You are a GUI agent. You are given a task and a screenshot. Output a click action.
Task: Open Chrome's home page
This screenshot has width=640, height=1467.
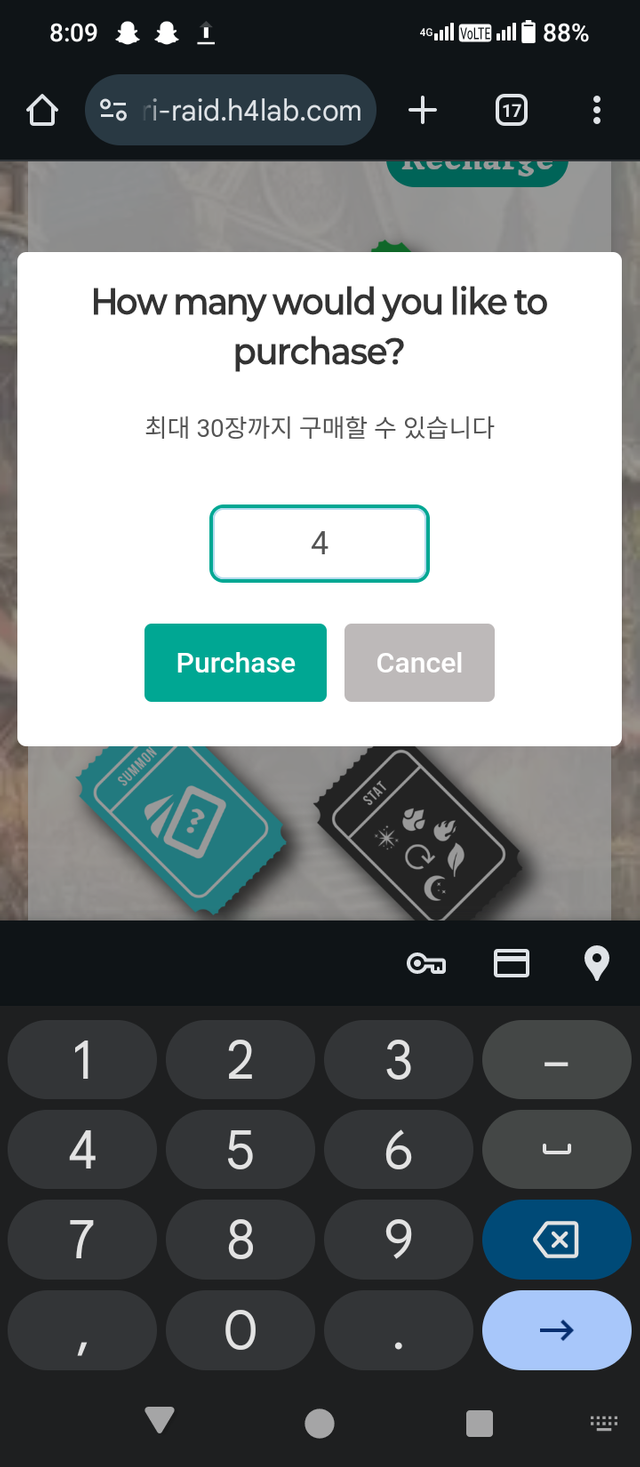tap(42, 110)
